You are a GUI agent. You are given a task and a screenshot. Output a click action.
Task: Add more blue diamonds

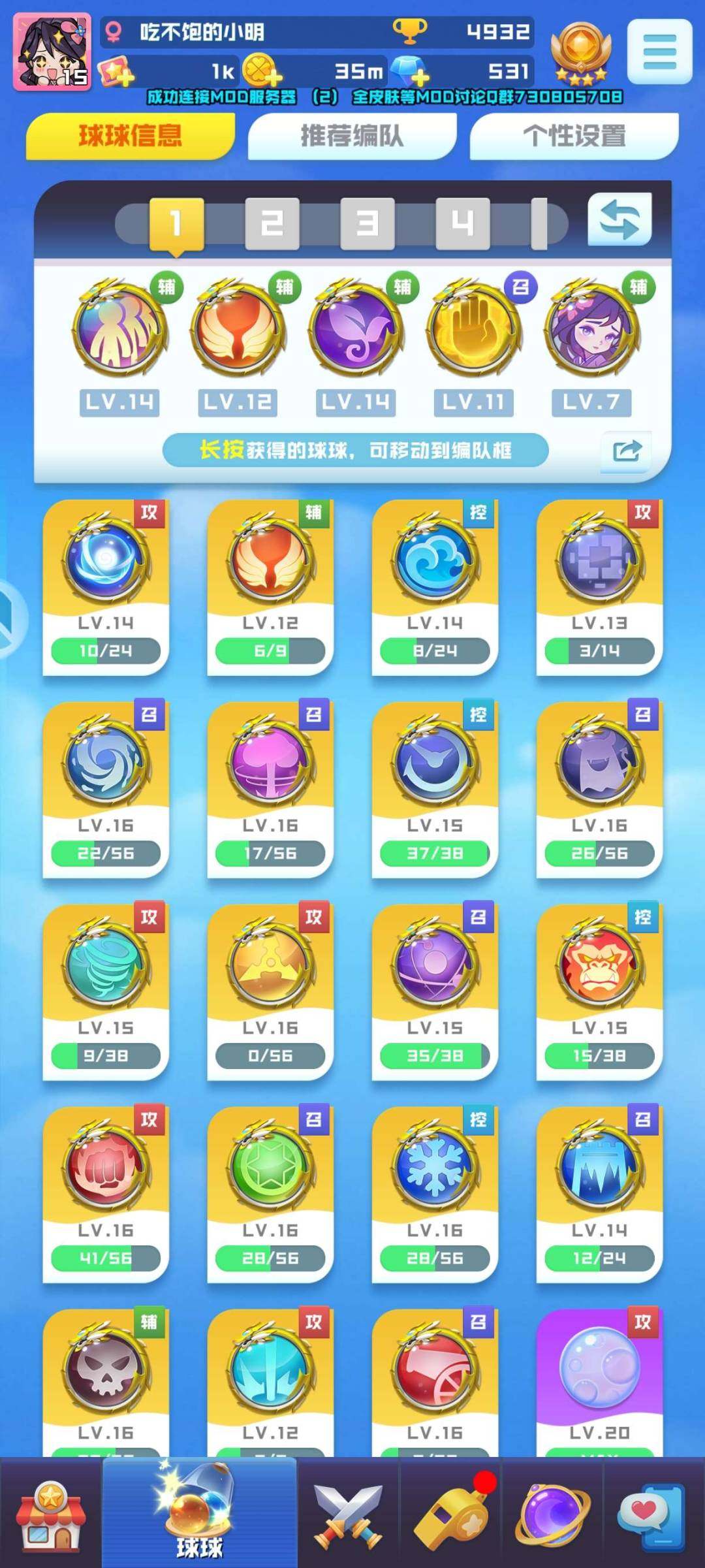420,79
